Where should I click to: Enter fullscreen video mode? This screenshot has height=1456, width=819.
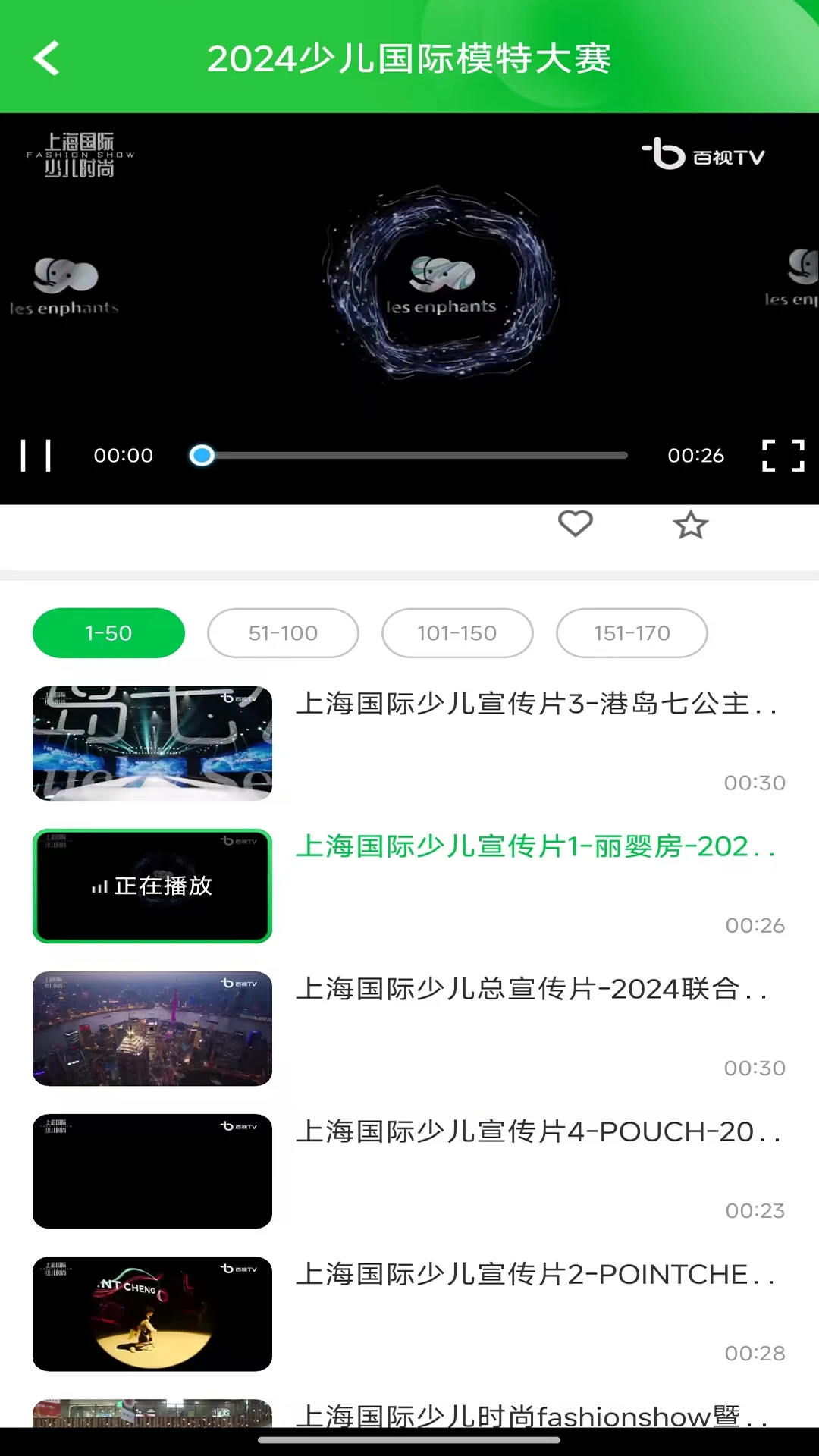click(783, 456)
